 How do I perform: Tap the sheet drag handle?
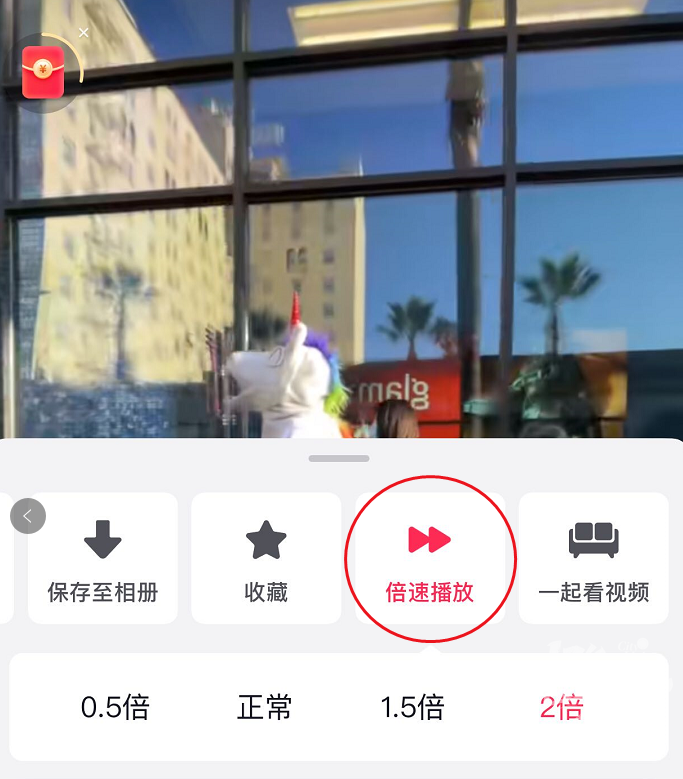pos(339,458)
